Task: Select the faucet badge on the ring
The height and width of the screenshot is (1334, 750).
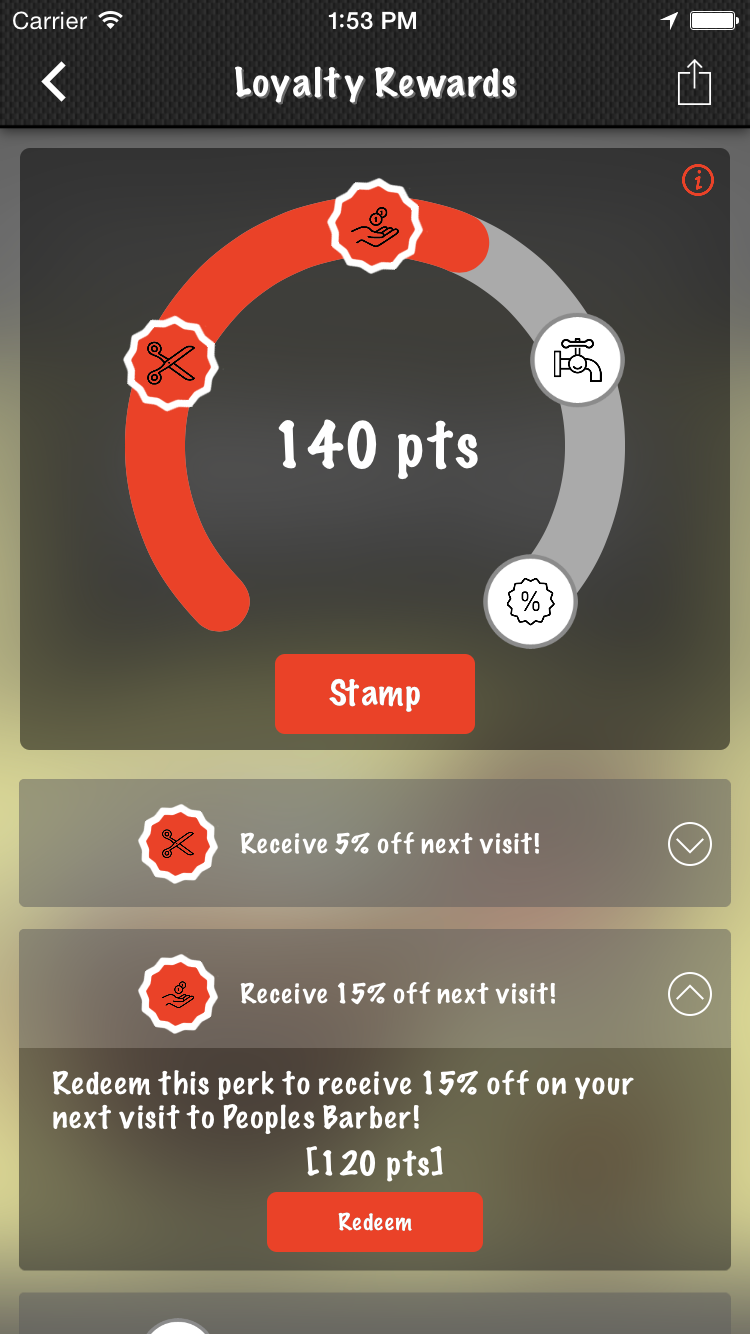Action: click(577, 360)
